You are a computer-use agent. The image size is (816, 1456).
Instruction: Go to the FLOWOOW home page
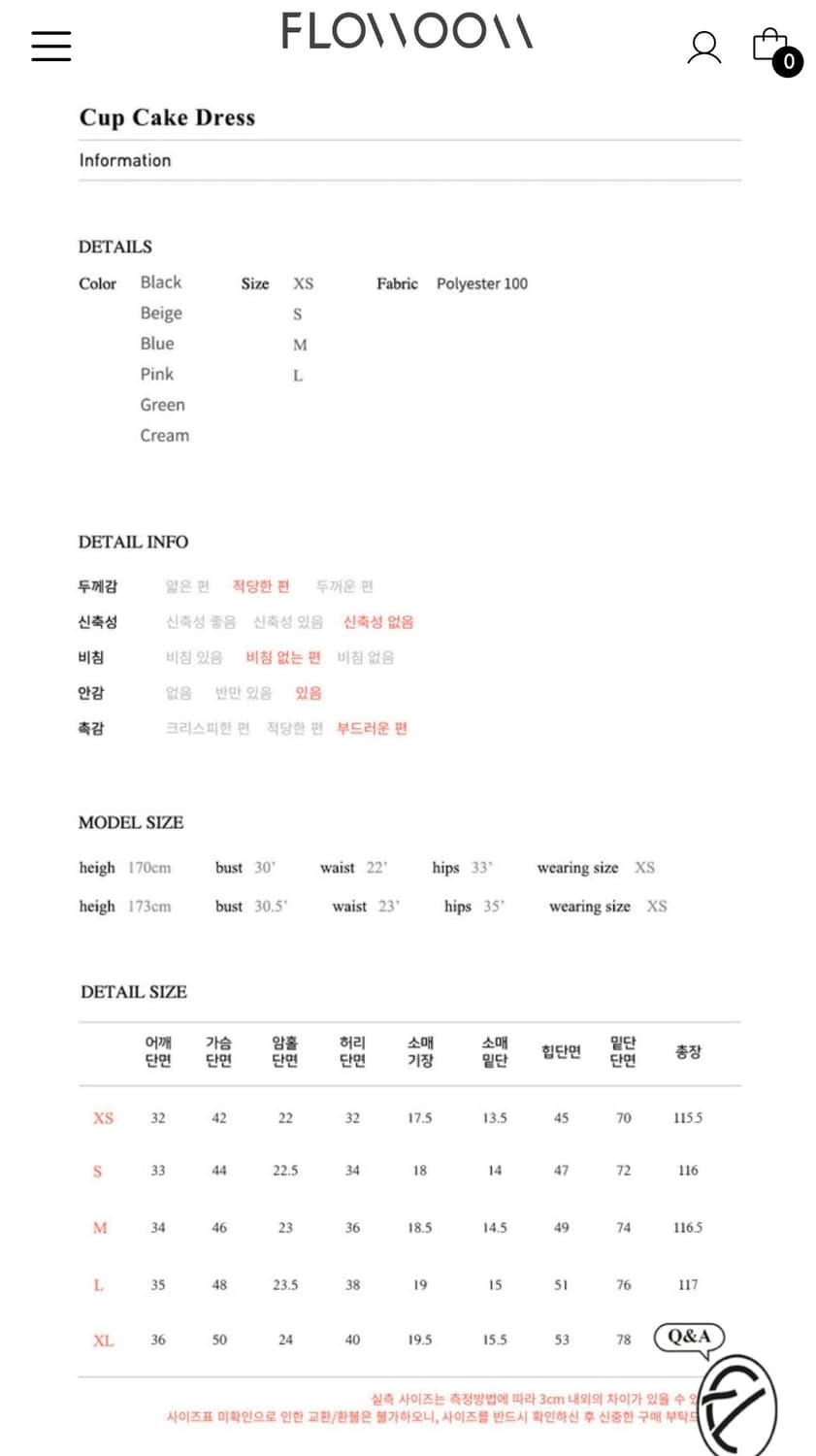(x=407, y=31)
